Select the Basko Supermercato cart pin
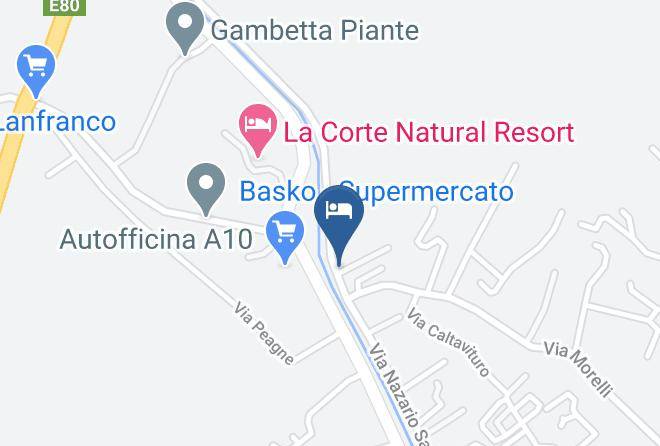Screen dimensions: 660x446 [285, 238]
